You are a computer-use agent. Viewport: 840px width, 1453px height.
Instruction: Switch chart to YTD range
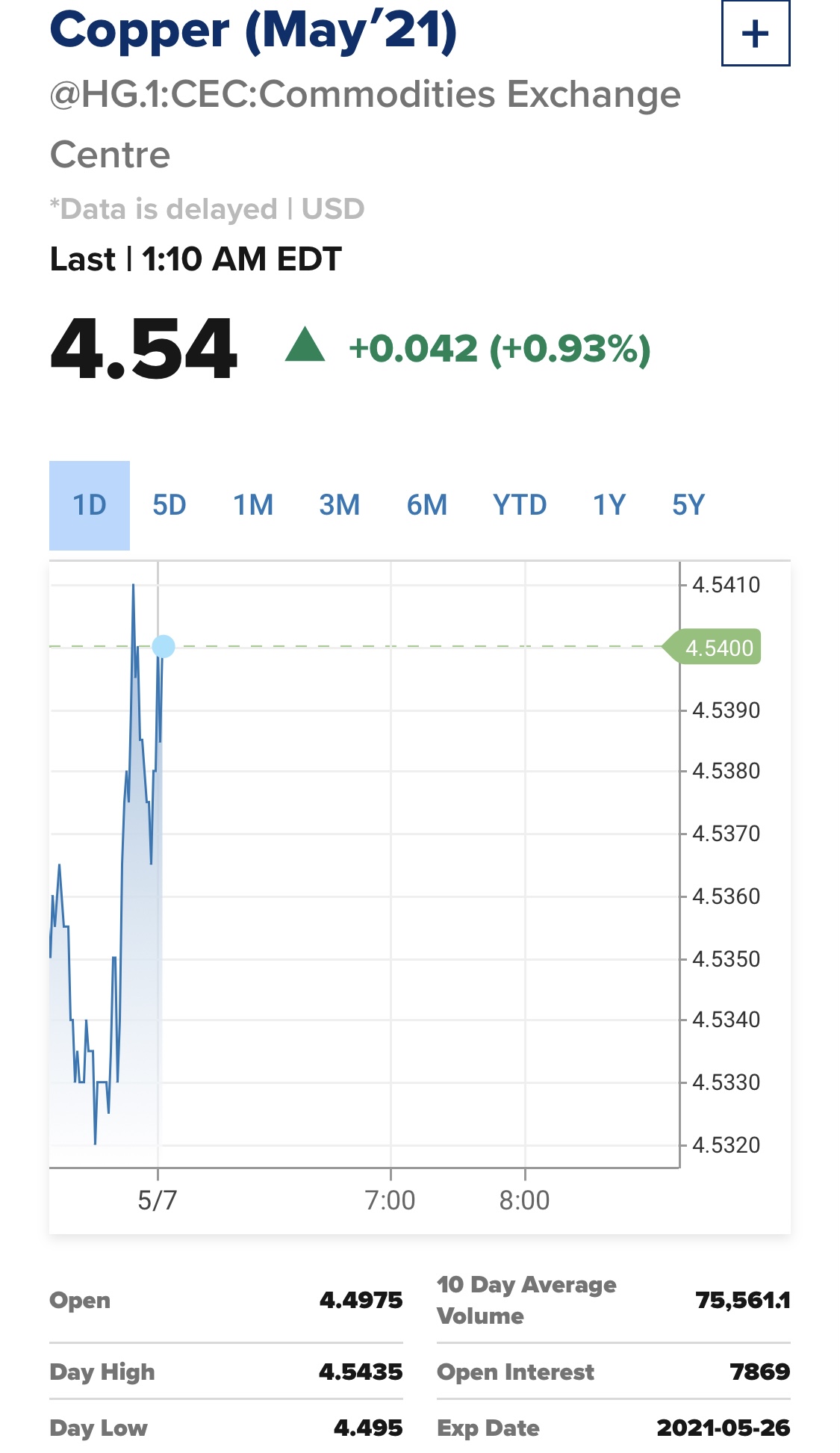(520, 506)
